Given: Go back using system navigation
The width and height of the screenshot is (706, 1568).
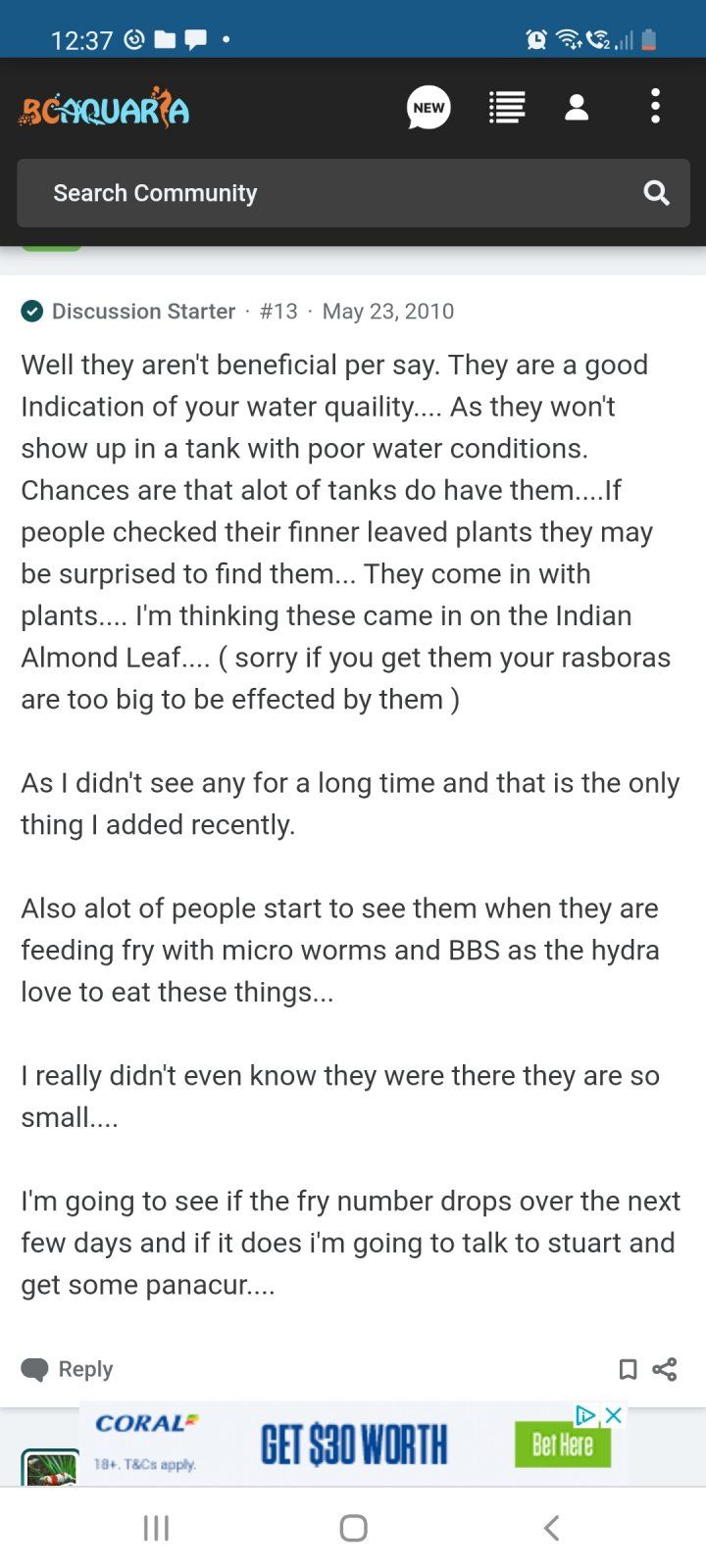Looking at the screenshot, I should click(551, 1527).
